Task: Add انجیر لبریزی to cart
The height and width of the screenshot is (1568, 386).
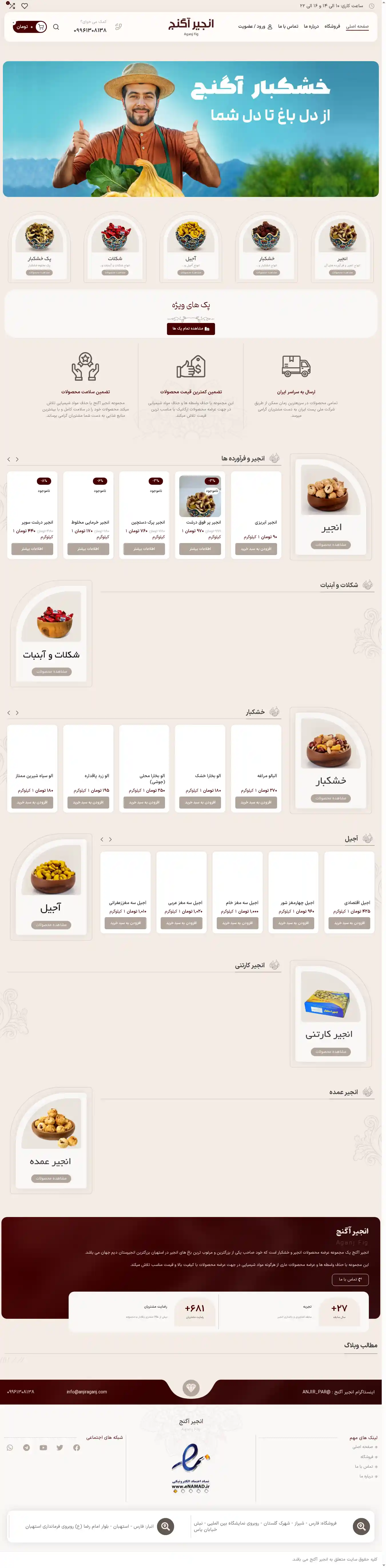Action: 256,548
